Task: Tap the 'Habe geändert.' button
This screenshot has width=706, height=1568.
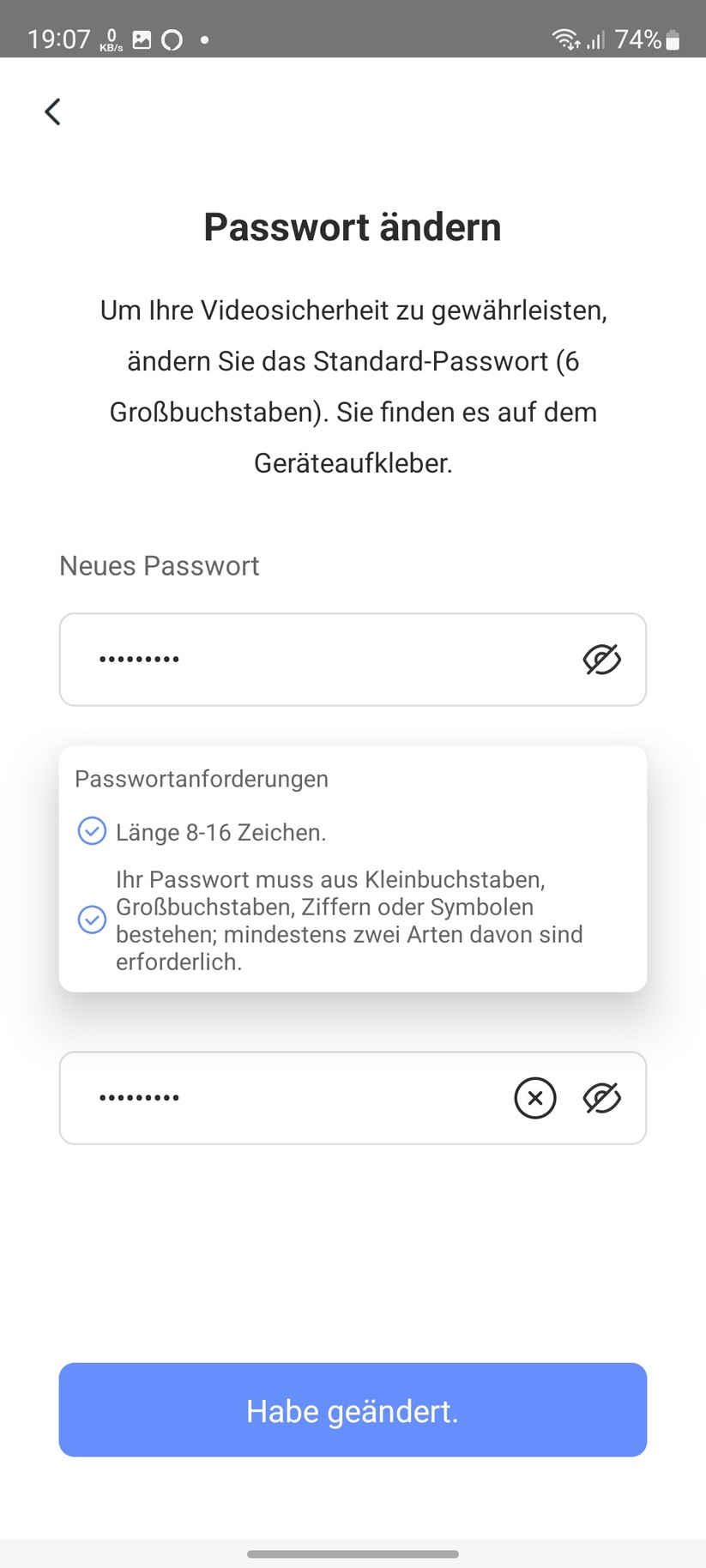Action: coord(352,1409)
